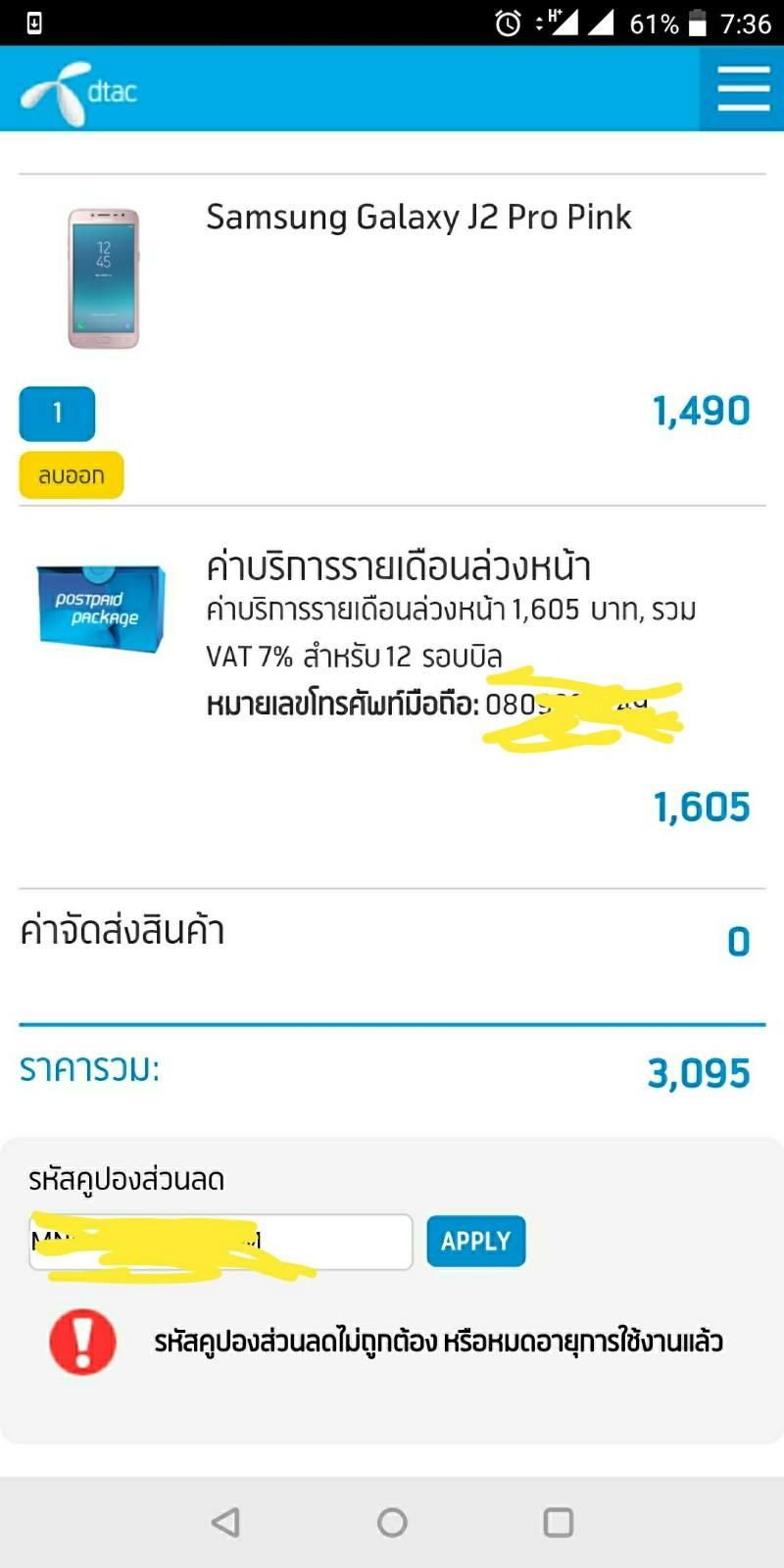Go to the dtac home page

[80, 92]
